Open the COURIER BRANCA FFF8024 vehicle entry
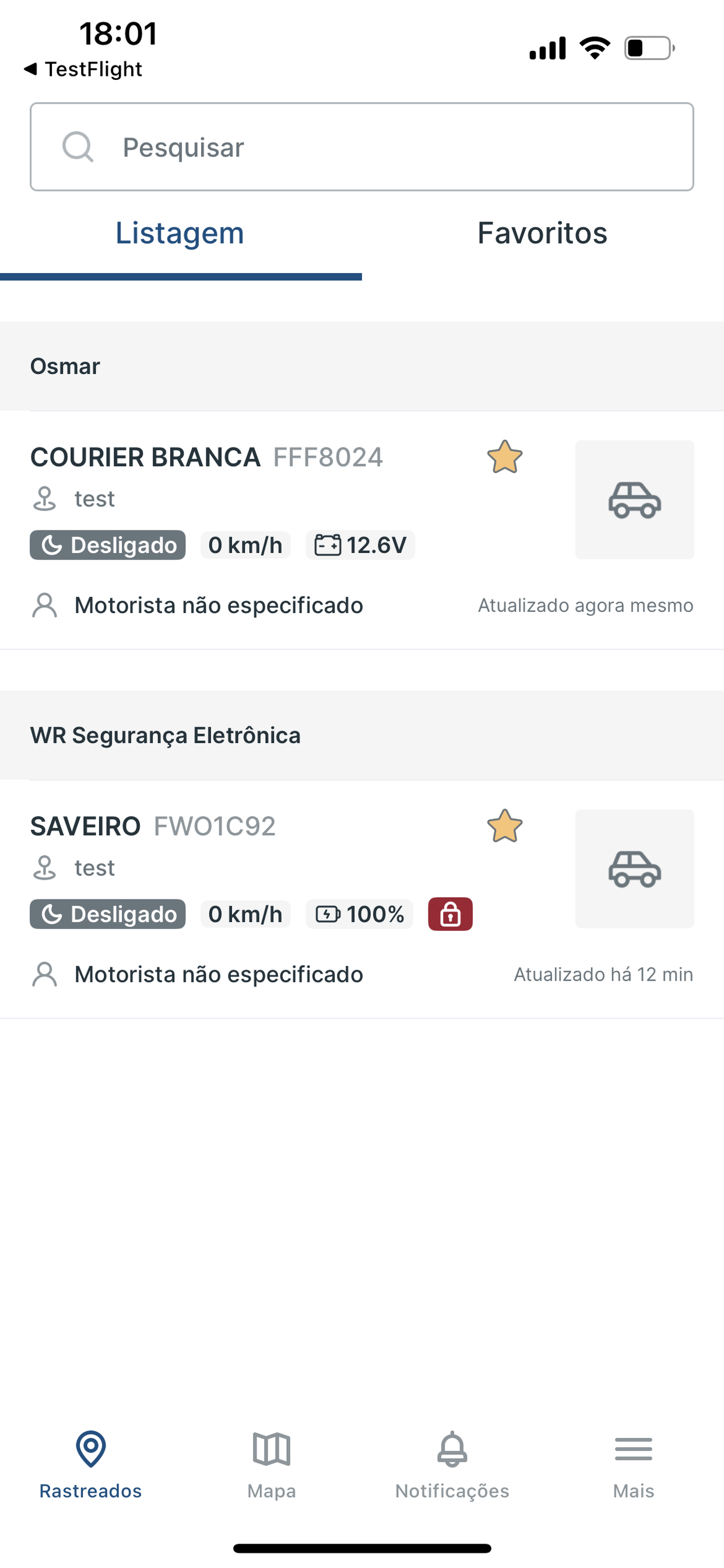The width and height of the screenshot is (724, 1568). 362,530
